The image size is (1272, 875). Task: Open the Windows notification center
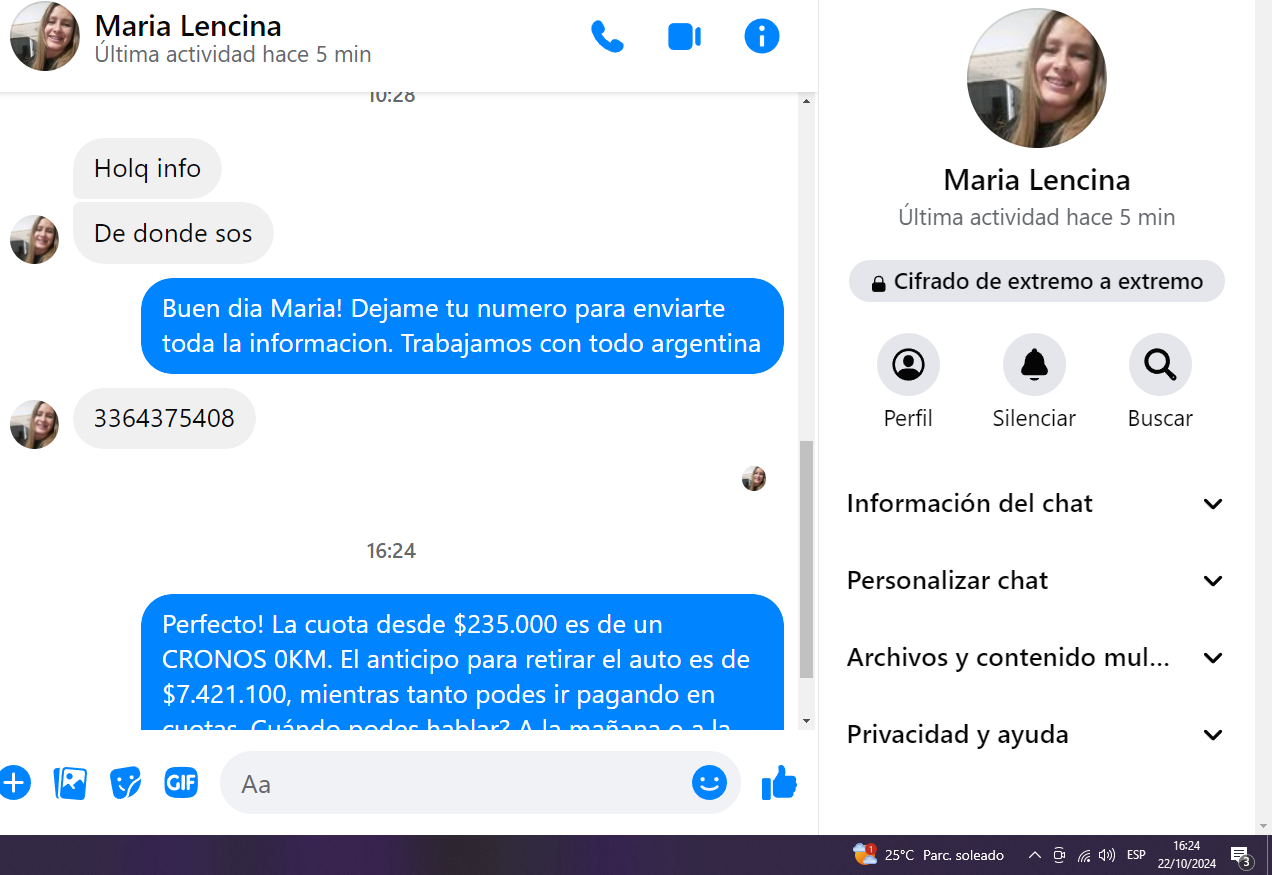[1240, 856]
